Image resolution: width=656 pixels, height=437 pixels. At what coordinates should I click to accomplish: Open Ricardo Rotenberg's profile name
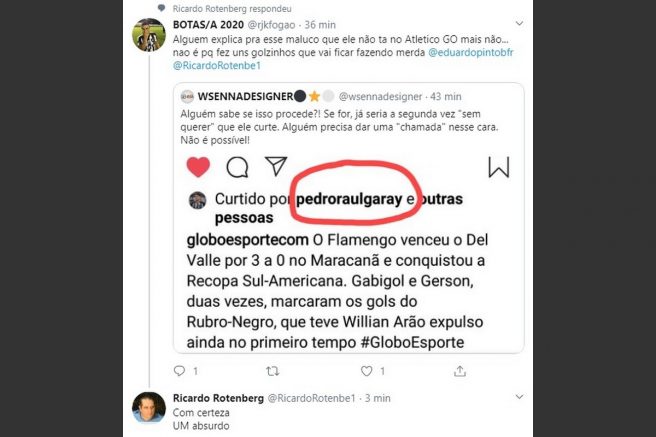216,398
